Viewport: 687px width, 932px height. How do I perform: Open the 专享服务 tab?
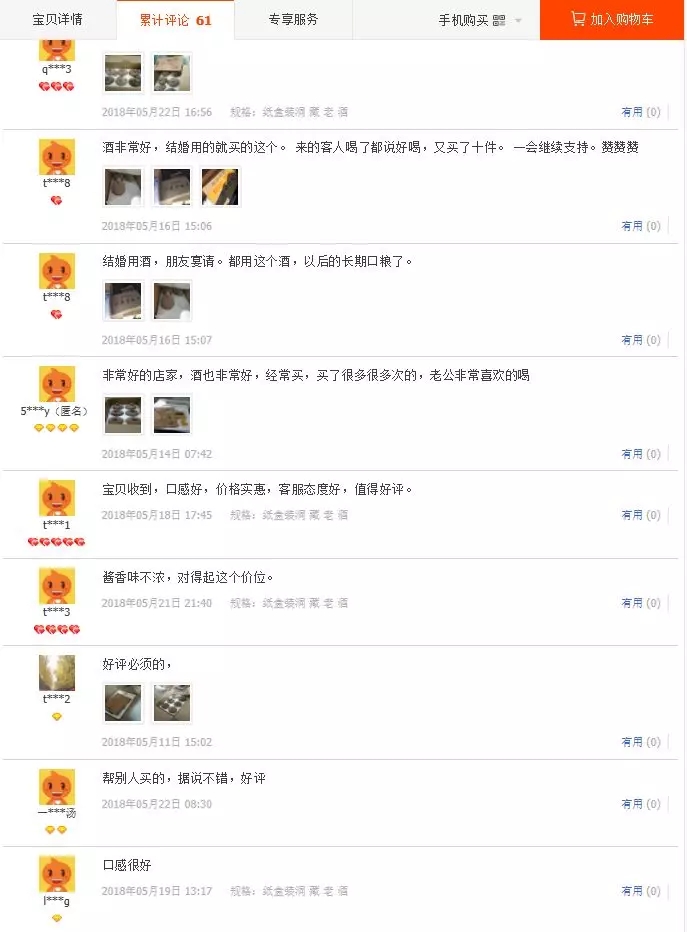(293, 19)
